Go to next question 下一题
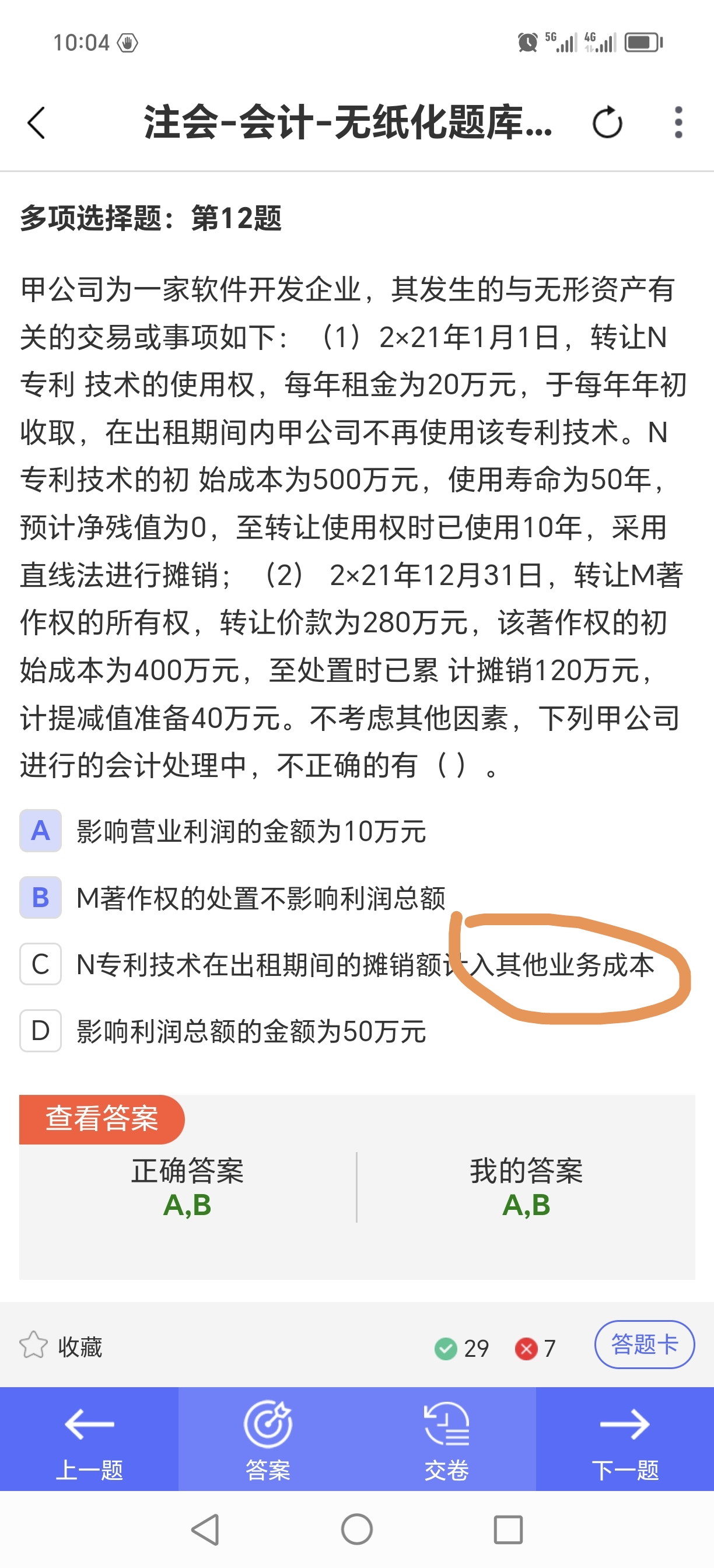Image resolution: width=714 pixels, height=1568 pixels. pos(625,1439)
